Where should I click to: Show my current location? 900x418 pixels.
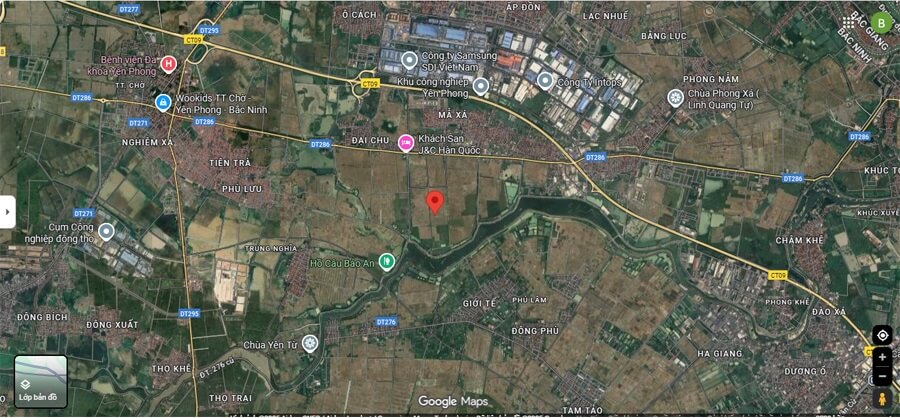click(x=881, y=334)
